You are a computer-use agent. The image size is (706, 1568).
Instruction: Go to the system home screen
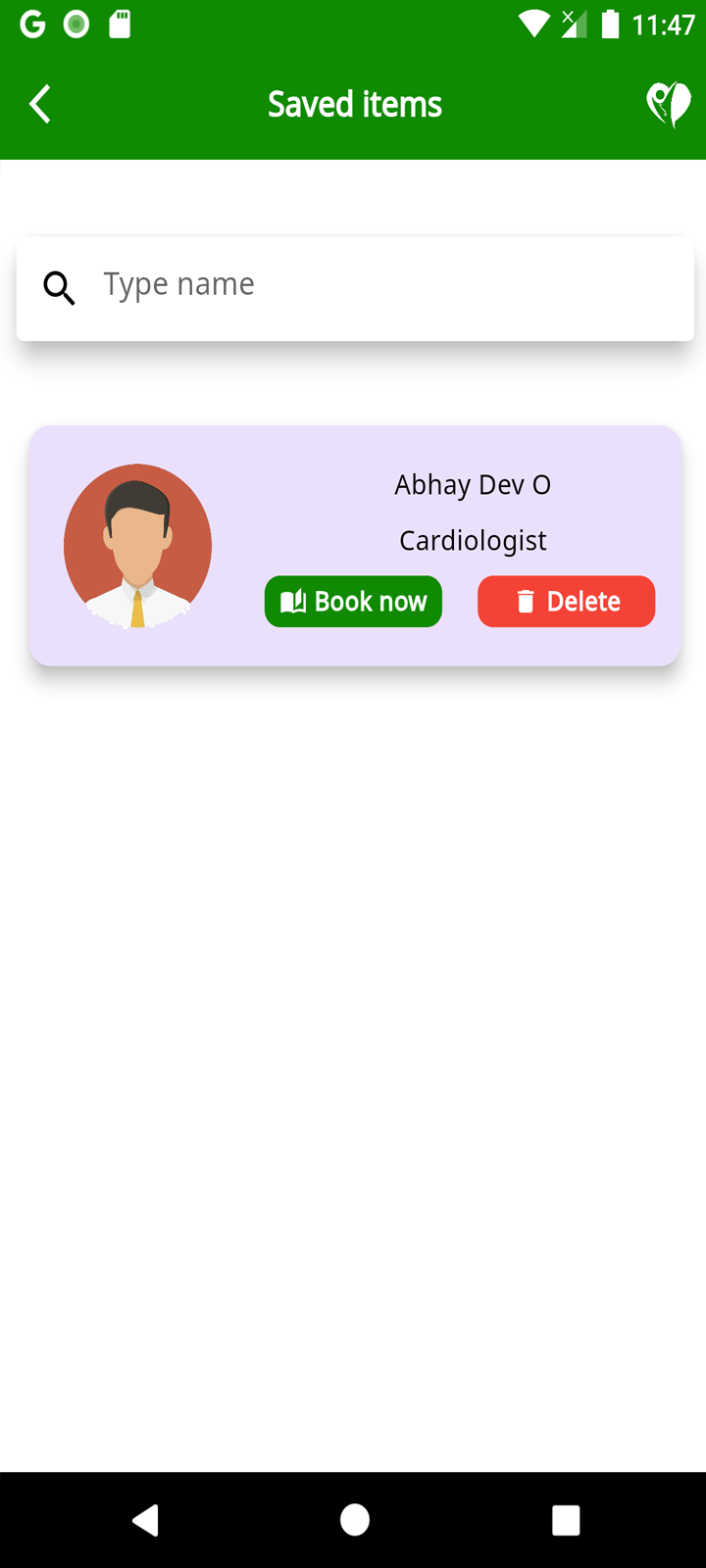354,1519
